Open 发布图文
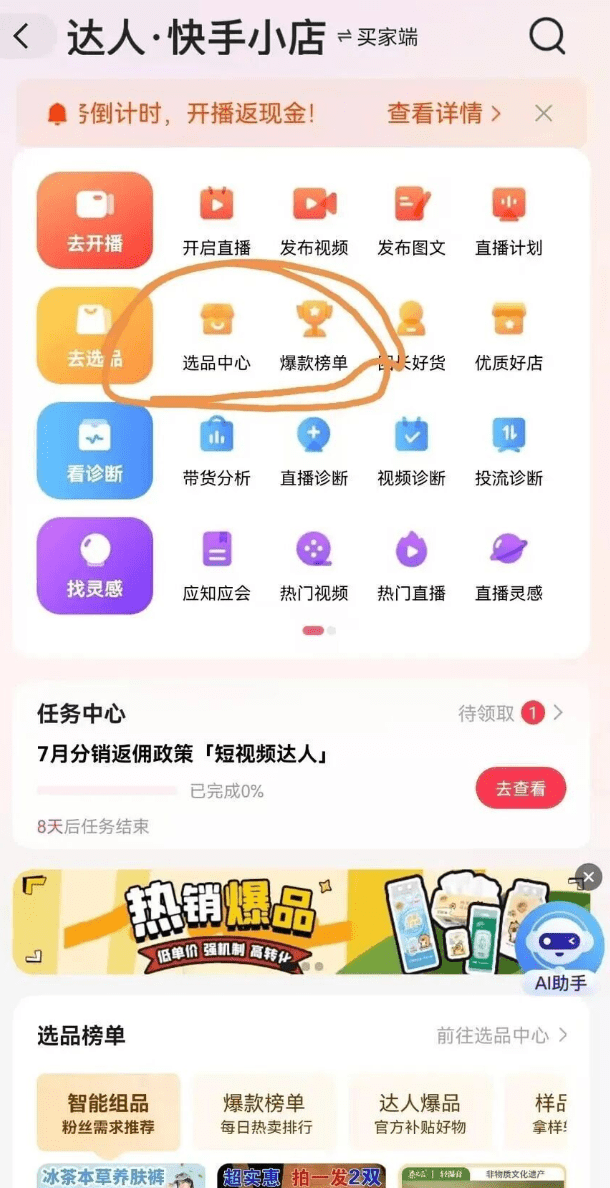The width and height of the screenshot is (610, 1188). point(411,220)
